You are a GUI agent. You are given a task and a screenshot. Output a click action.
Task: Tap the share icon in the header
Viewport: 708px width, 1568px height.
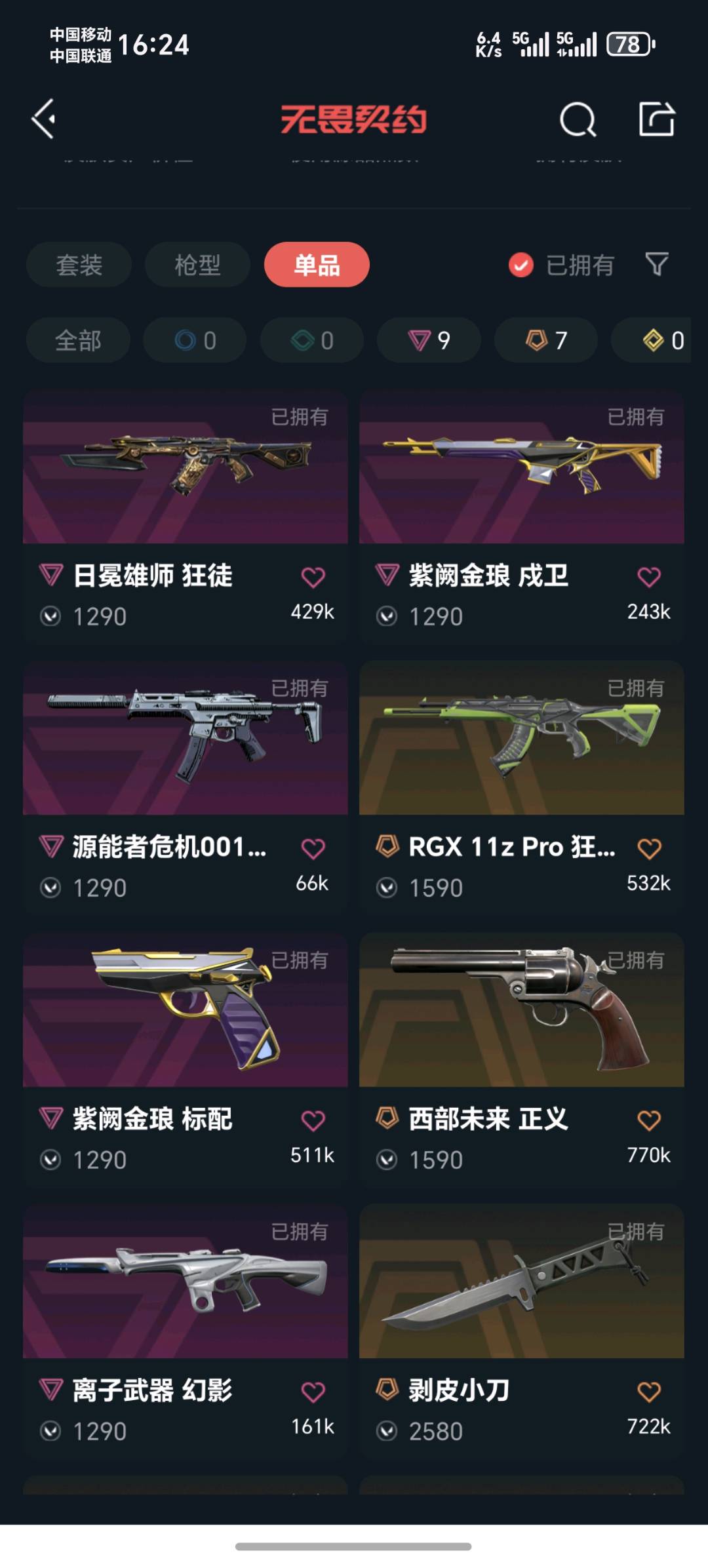coord(657,119)
